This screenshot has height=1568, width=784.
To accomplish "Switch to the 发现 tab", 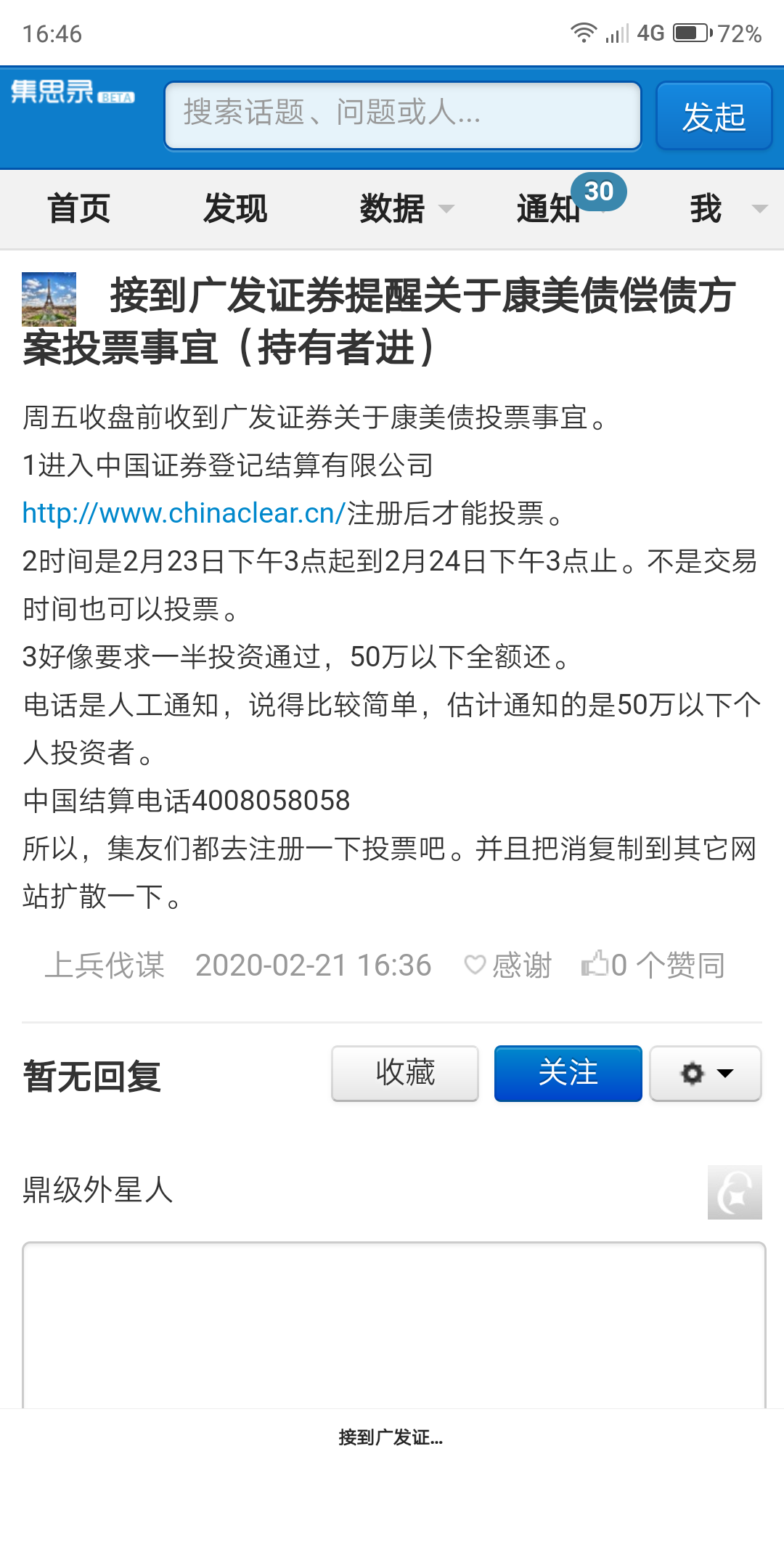I will click(235, 209).
